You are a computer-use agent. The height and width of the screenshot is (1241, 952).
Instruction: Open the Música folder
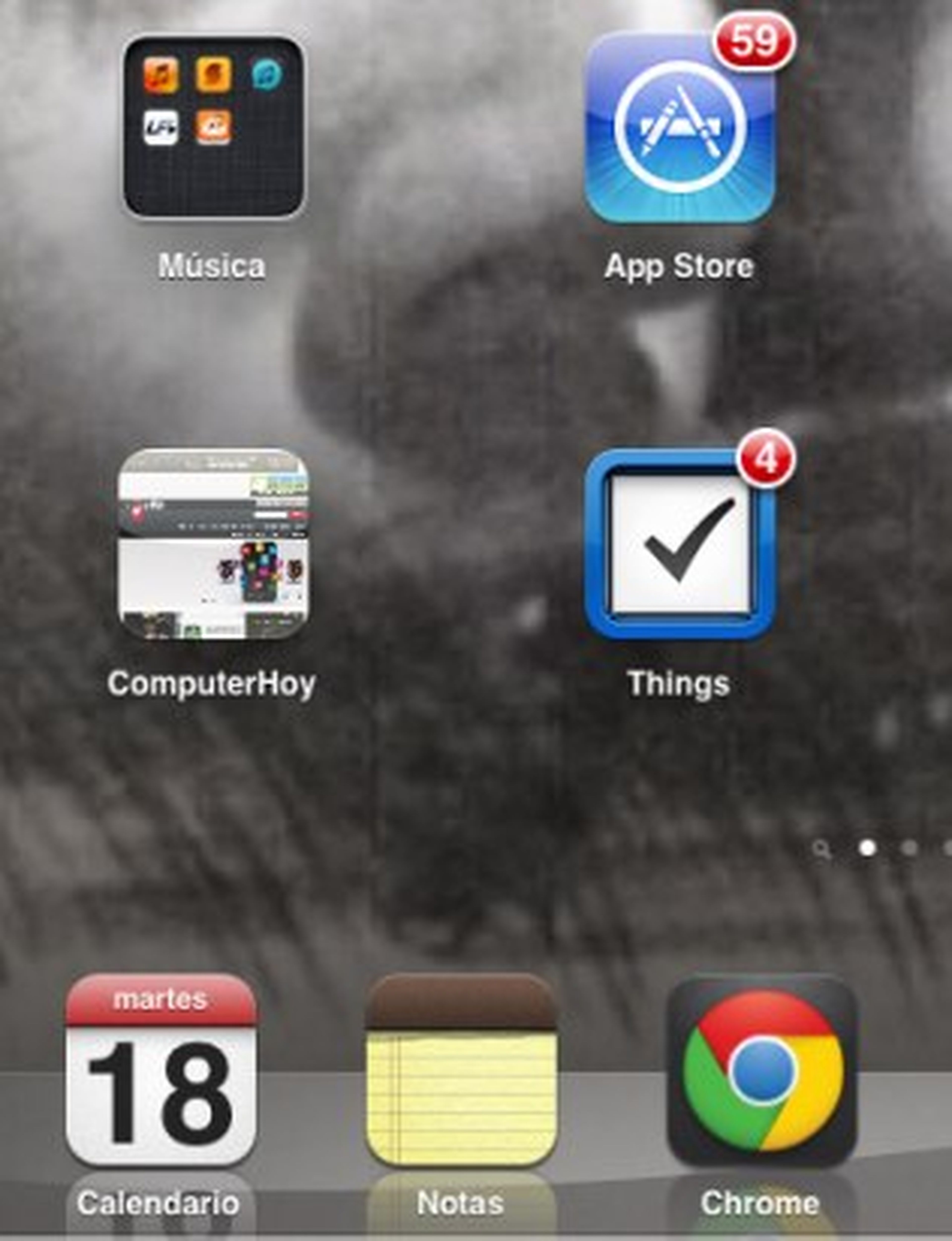pyautogui.click(x=212, y=127)
